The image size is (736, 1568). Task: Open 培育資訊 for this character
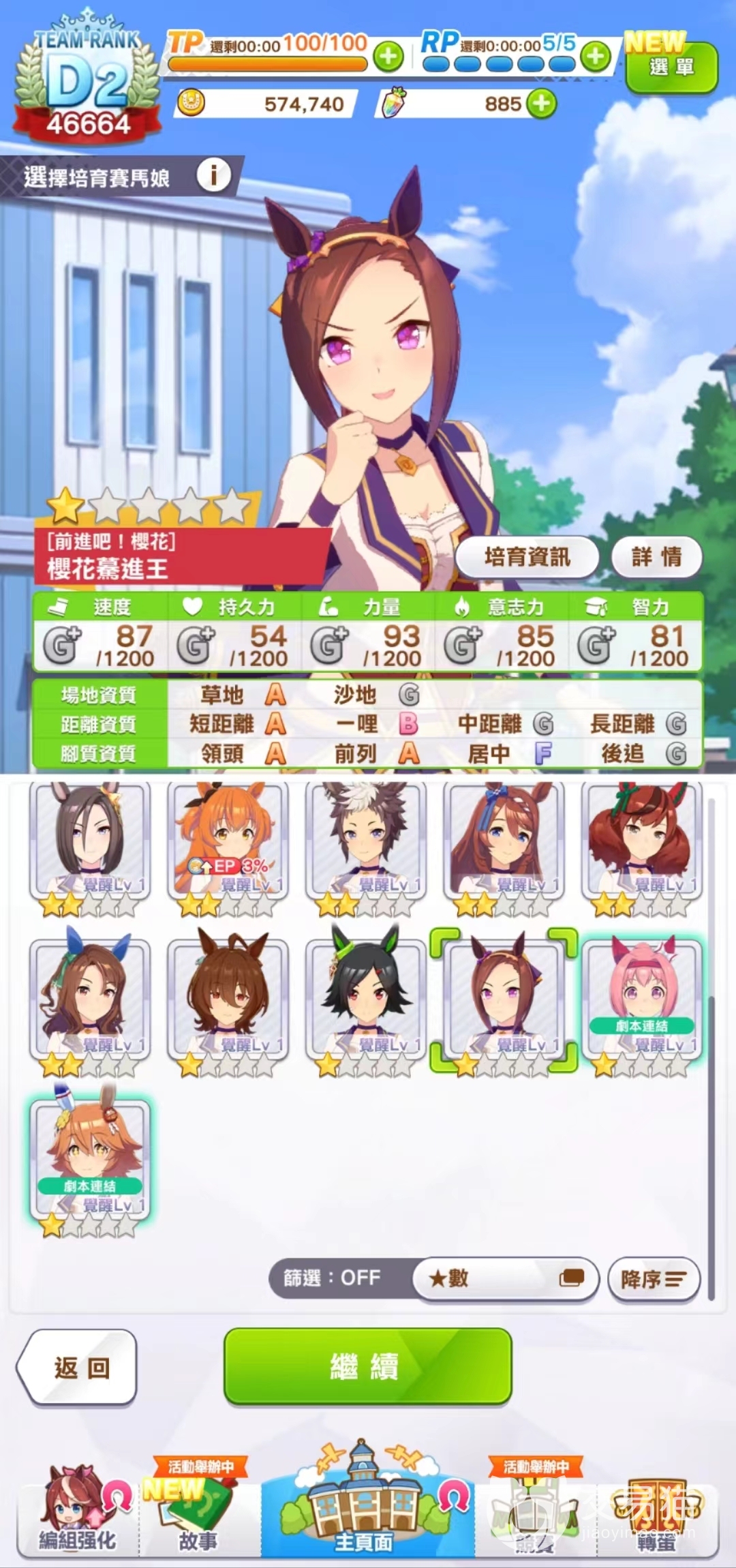[527, 557]
